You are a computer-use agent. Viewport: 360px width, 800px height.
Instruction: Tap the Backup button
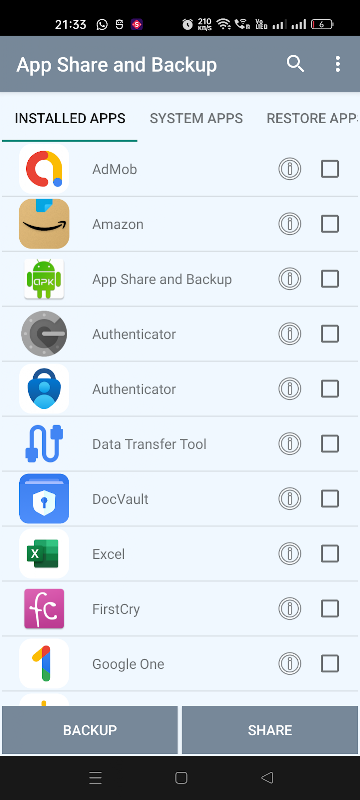click(x=90, y=730)
